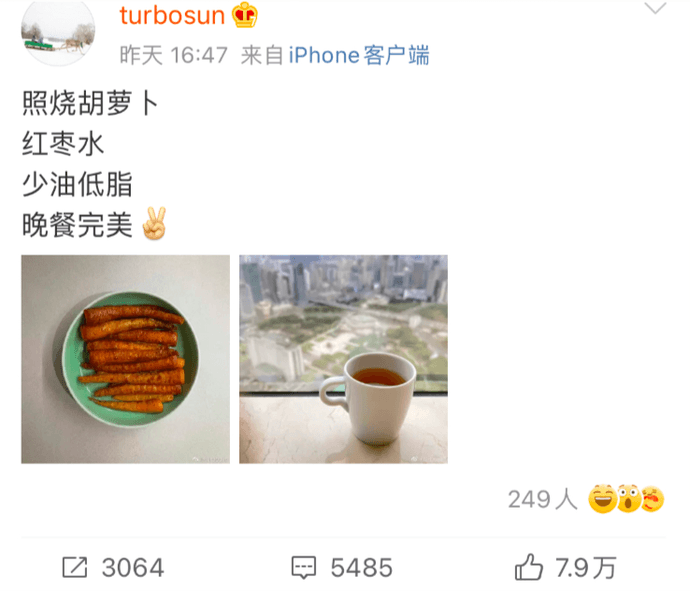Image resolution: width=690 pixels, height=591 pixels.
Task: Like this post with 7.9万 likes
Action: (565, 568)
